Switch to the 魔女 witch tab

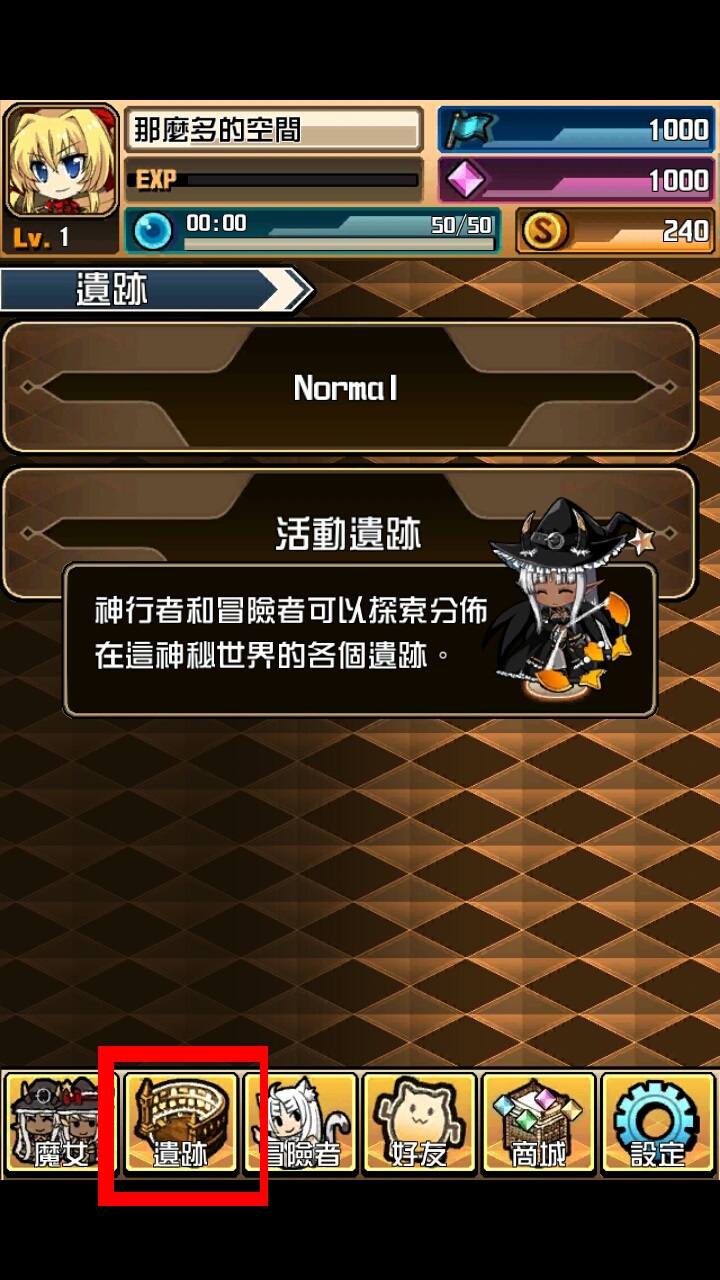[x=61, y=1124]
